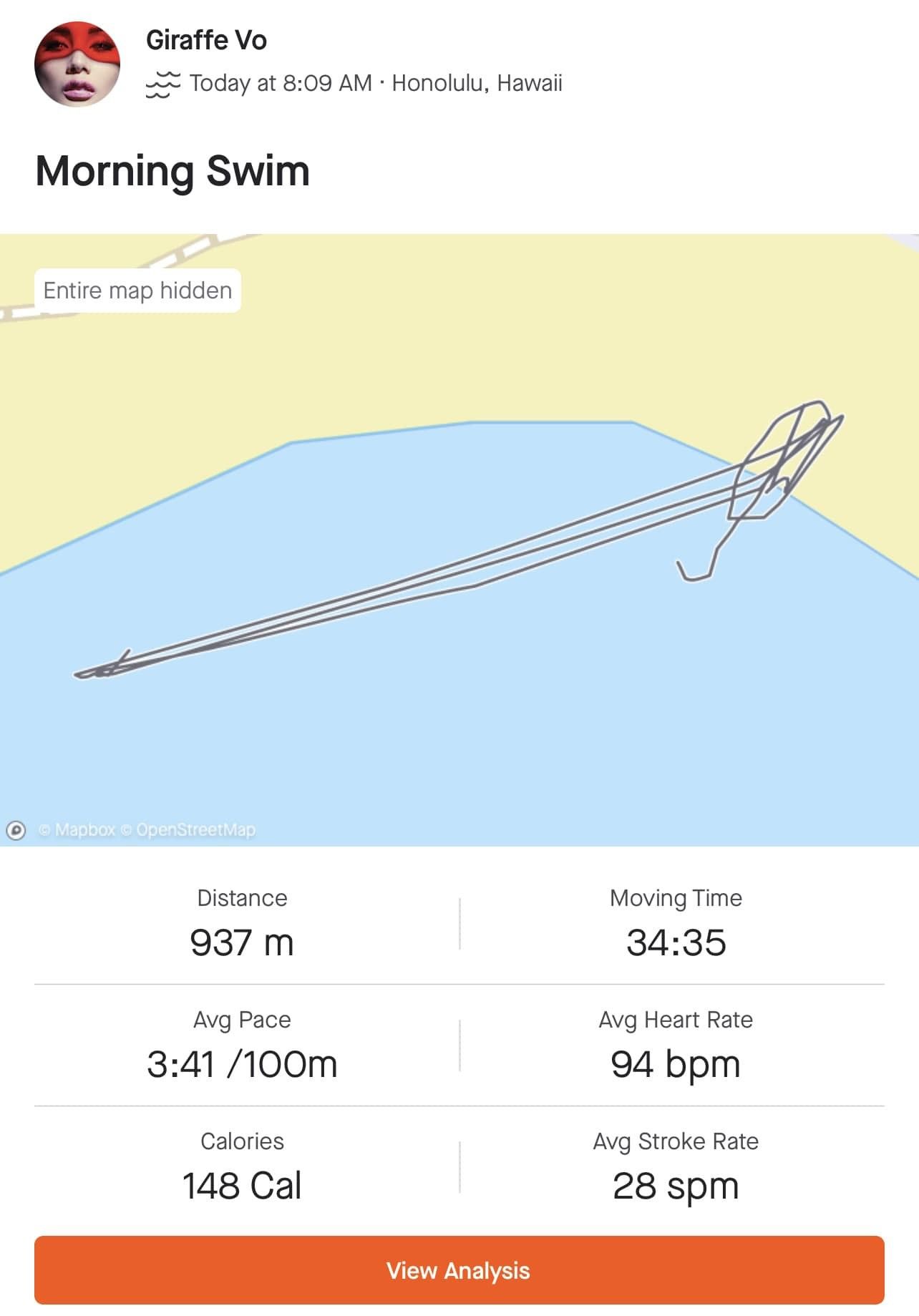This screenshot has height=1316, width=919.
Task: Tap the Giraffe Vo athlete name
Action: pos(206,40)
